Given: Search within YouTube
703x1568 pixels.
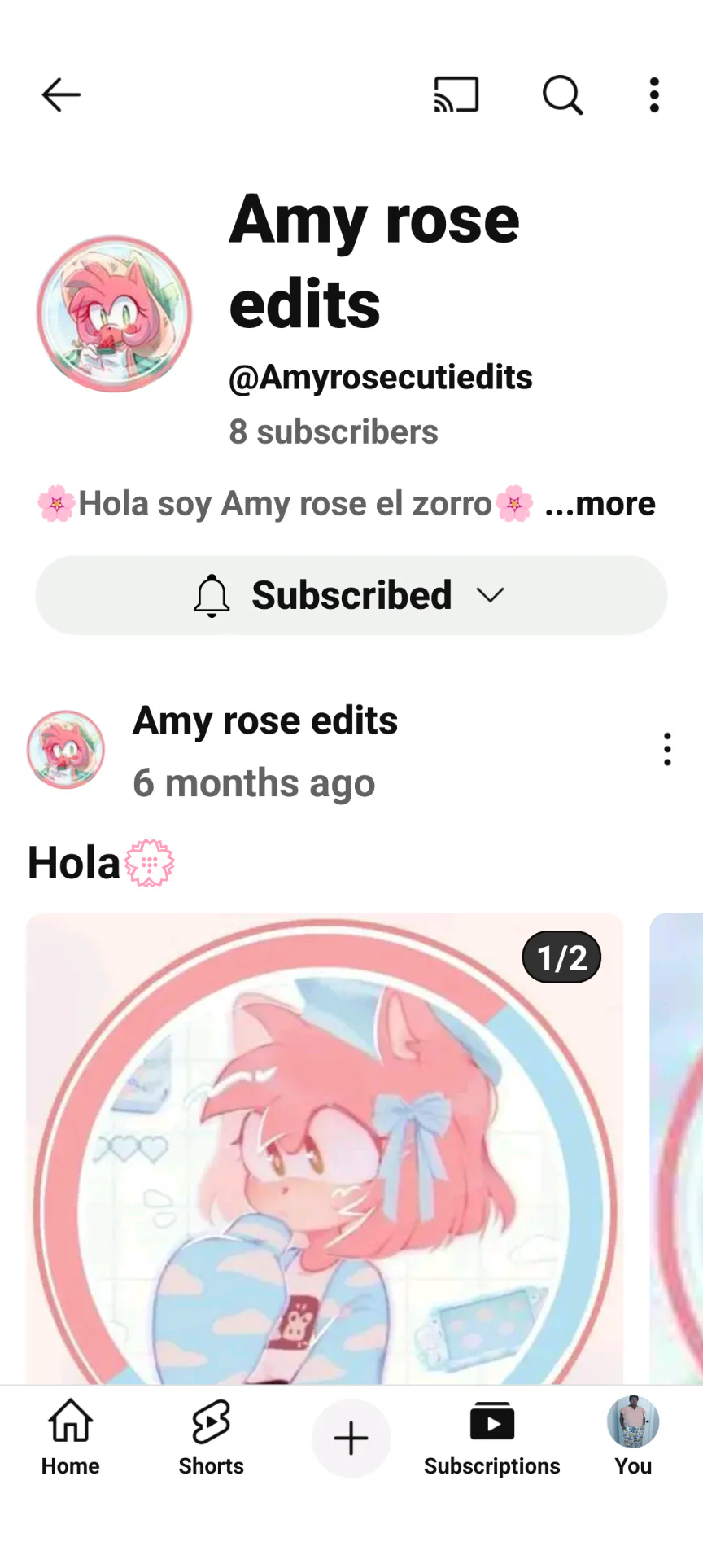Looking at the screenshot, I should pyautogui.click(x=562, y=95).
